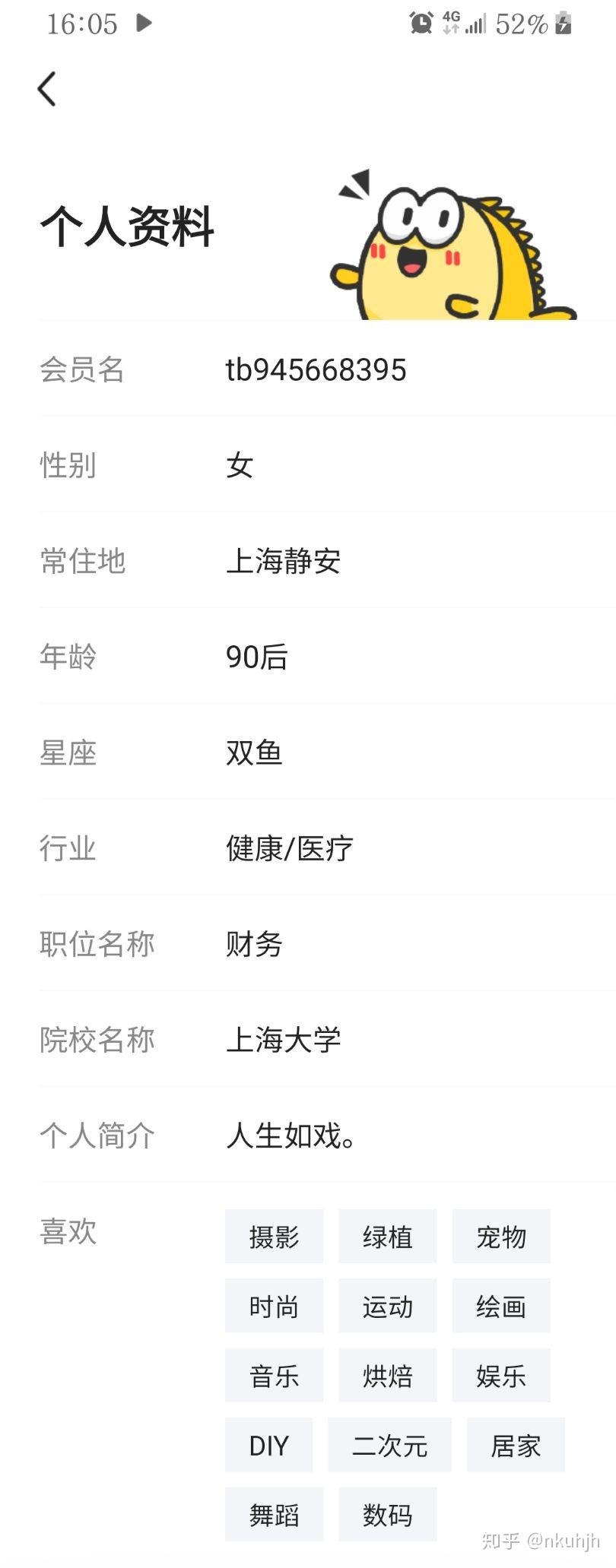Choose the 宠物 interest chip
Viewport: 616px width, 1568px height.
coord(500,1237)
